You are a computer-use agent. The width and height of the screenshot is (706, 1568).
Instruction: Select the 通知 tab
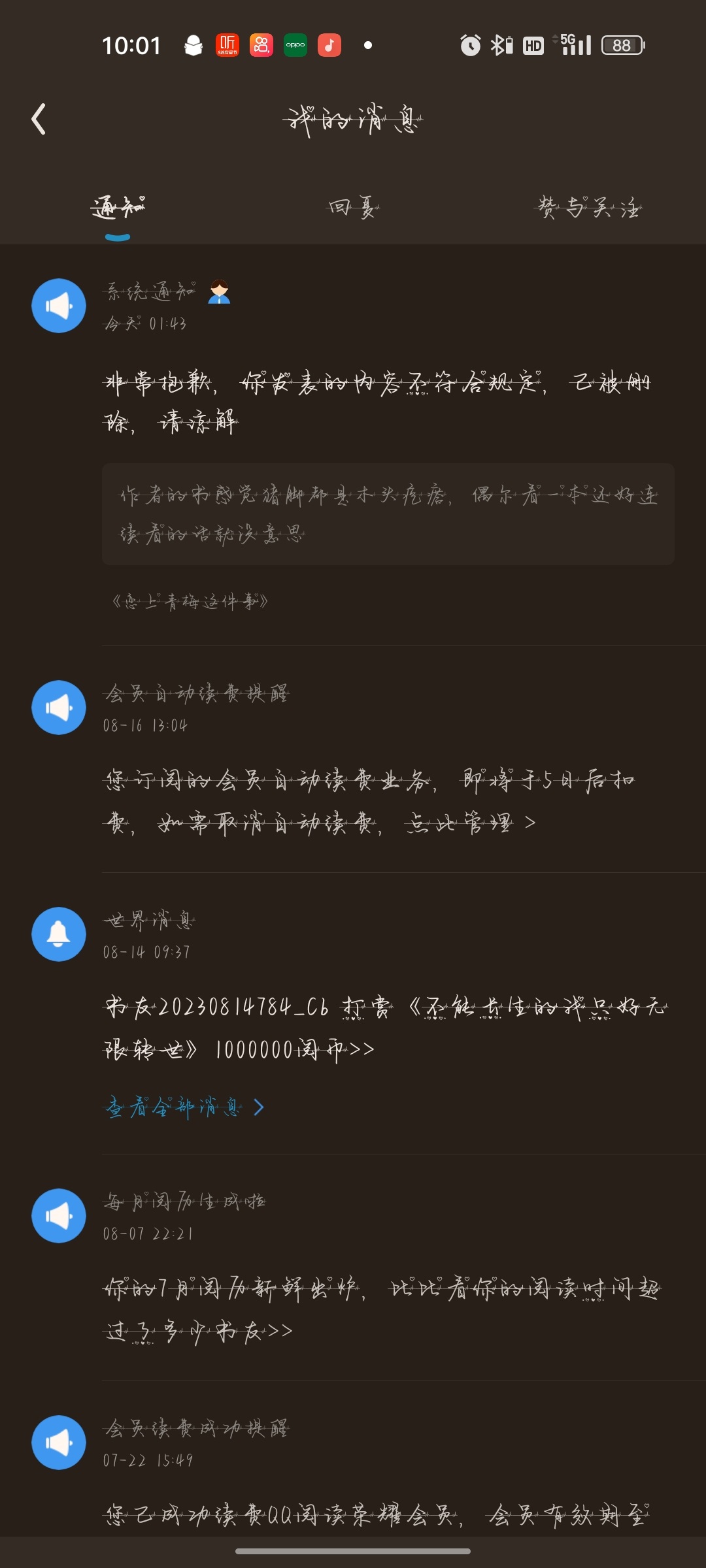tap(118, 208)
